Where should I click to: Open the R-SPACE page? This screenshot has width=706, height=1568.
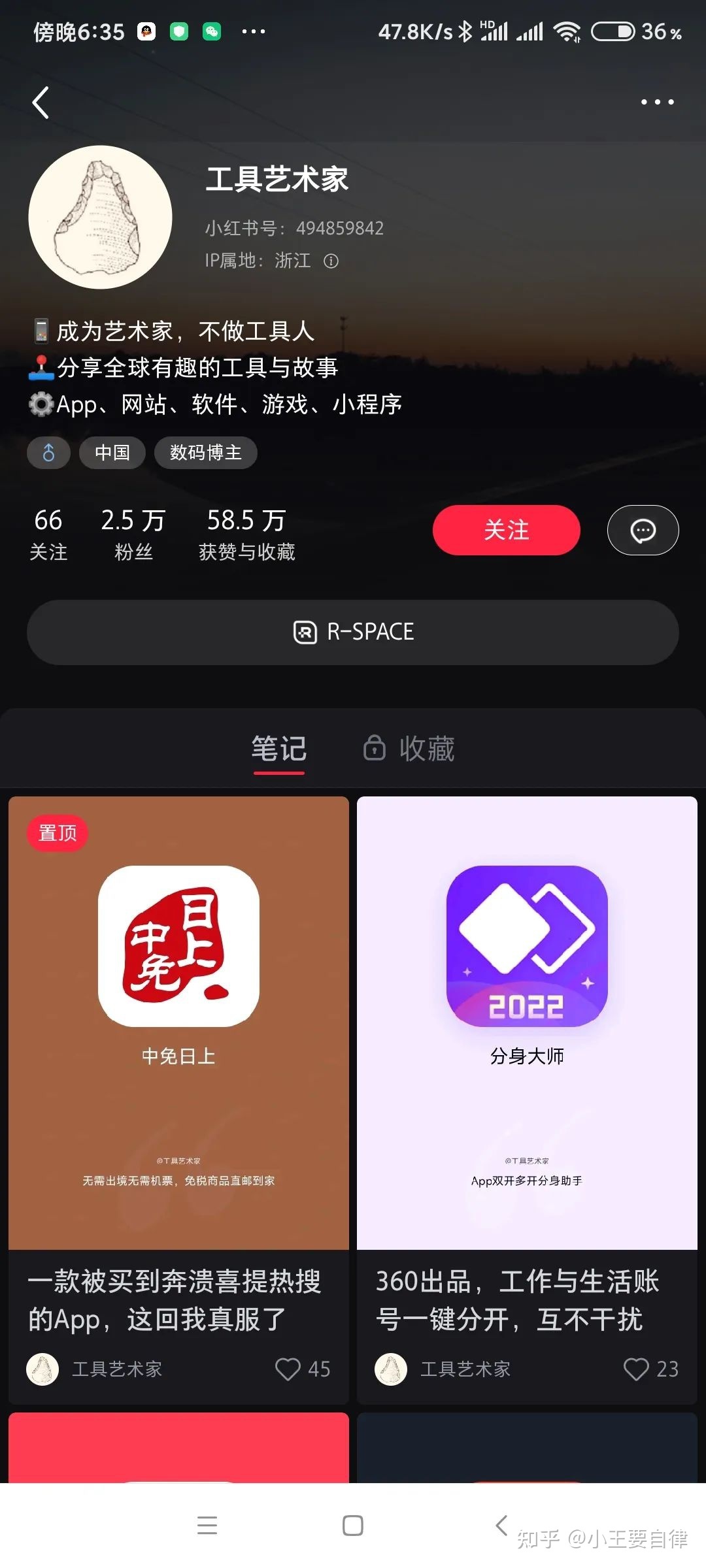pos(353,632)
